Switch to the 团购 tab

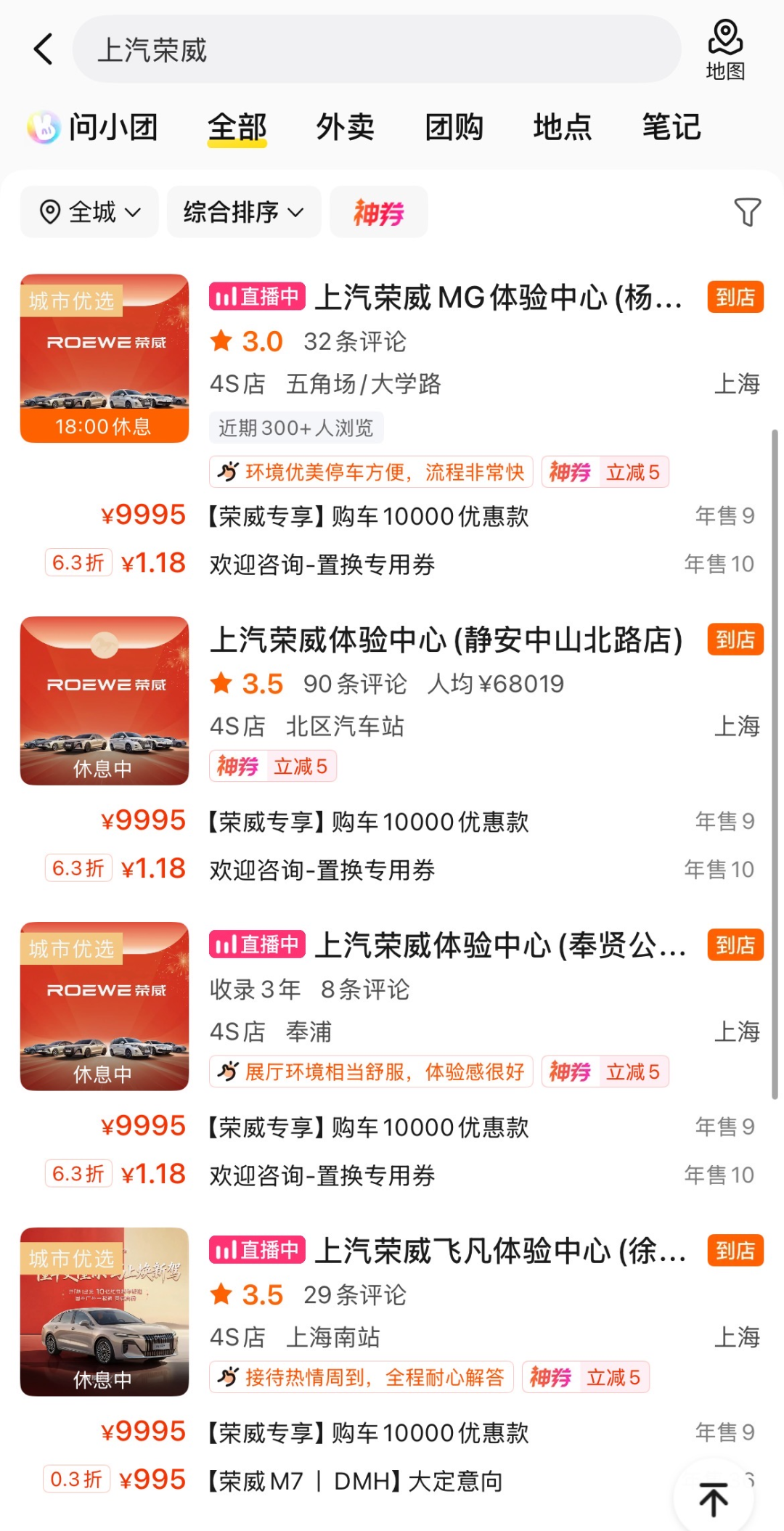click(x=457, y=126)
